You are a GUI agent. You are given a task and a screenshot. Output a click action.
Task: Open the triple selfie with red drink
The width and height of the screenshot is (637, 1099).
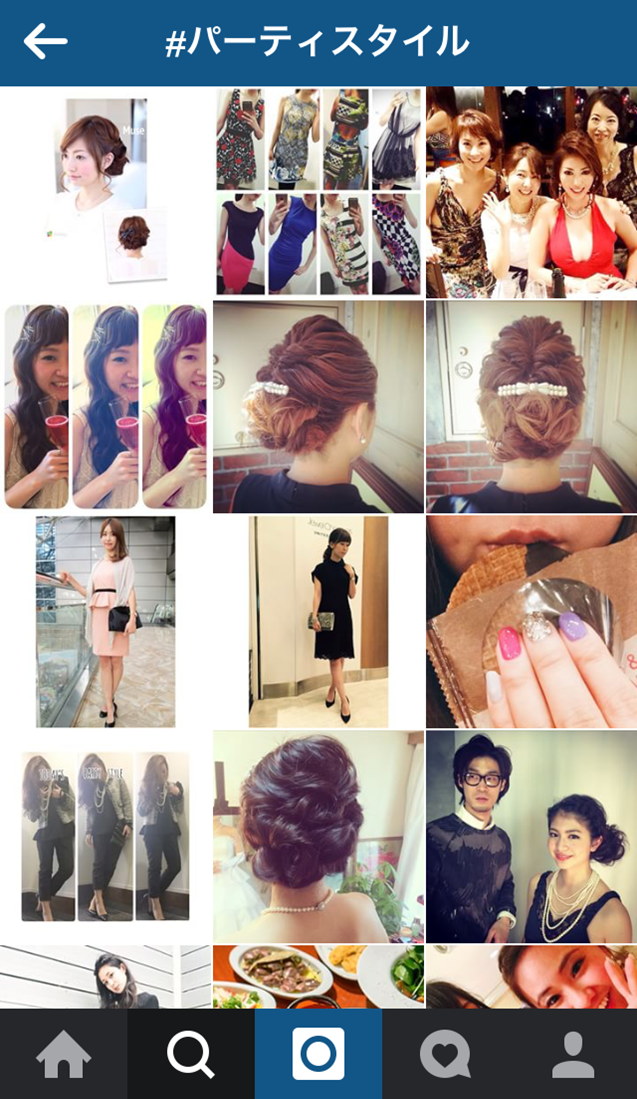point(106,407)
